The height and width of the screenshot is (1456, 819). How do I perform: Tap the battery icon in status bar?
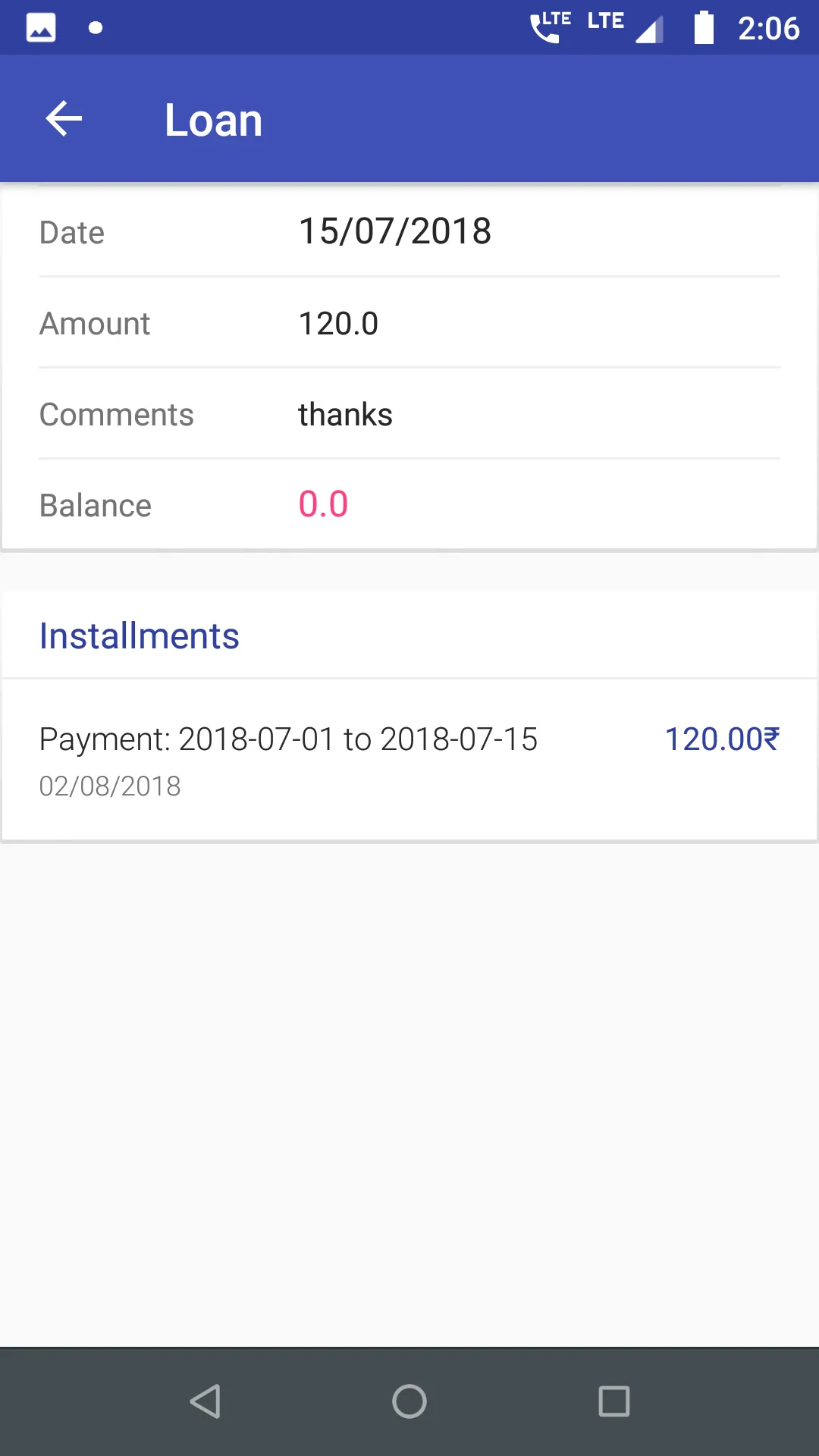point(701,27)
